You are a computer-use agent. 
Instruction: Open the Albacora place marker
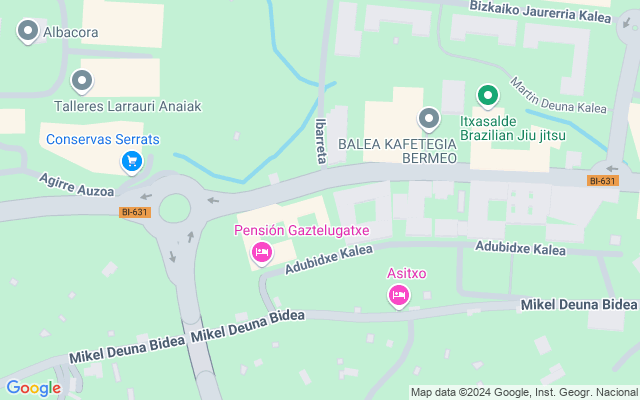pos(28,31)
